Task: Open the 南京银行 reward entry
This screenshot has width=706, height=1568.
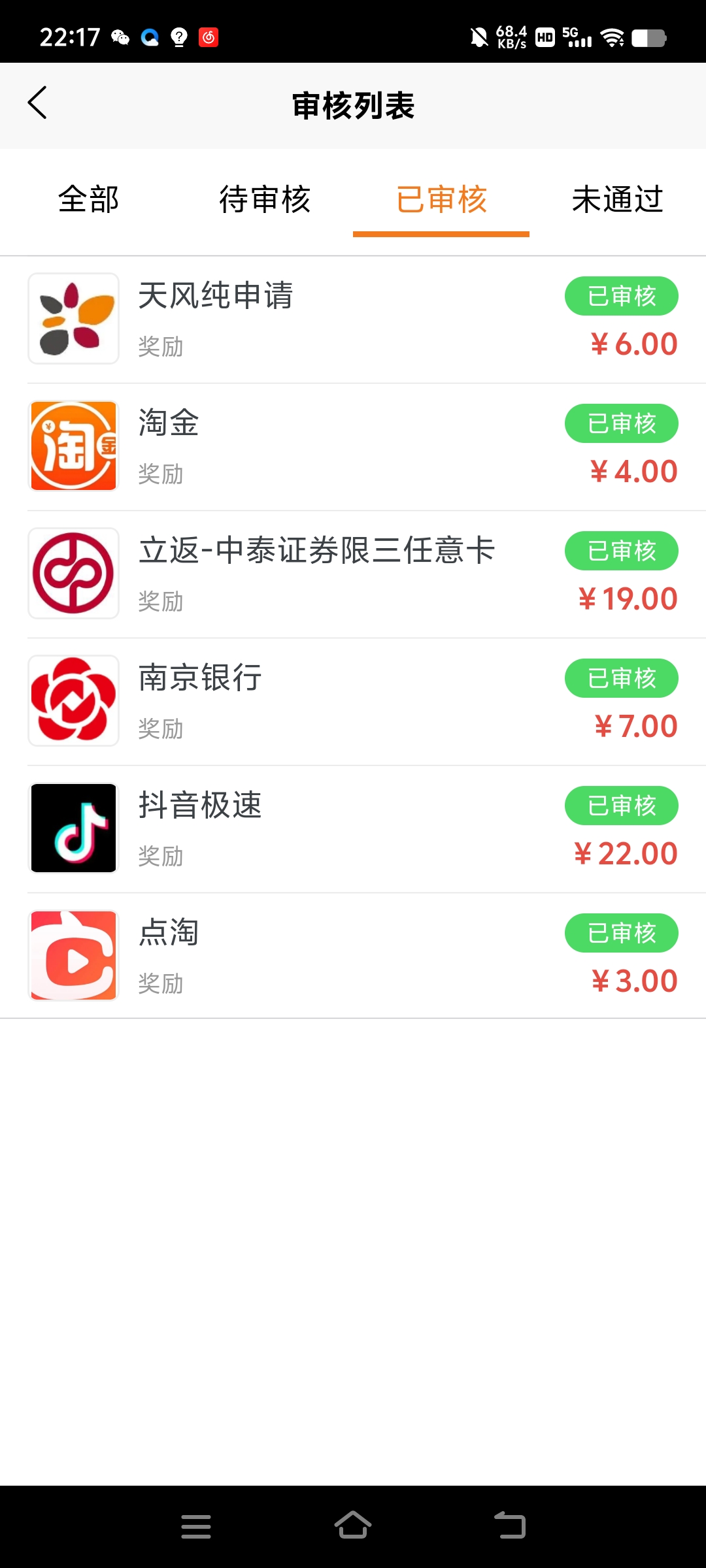Action: pos(353,702)
